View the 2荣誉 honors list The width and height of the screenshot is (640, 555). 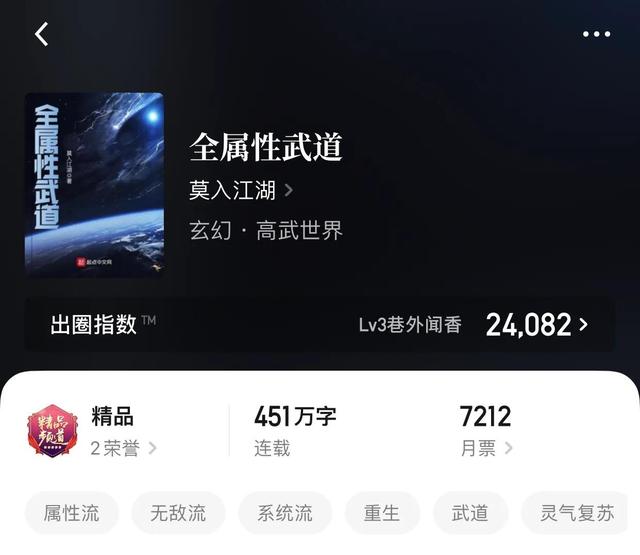click(x=124, y=448)
